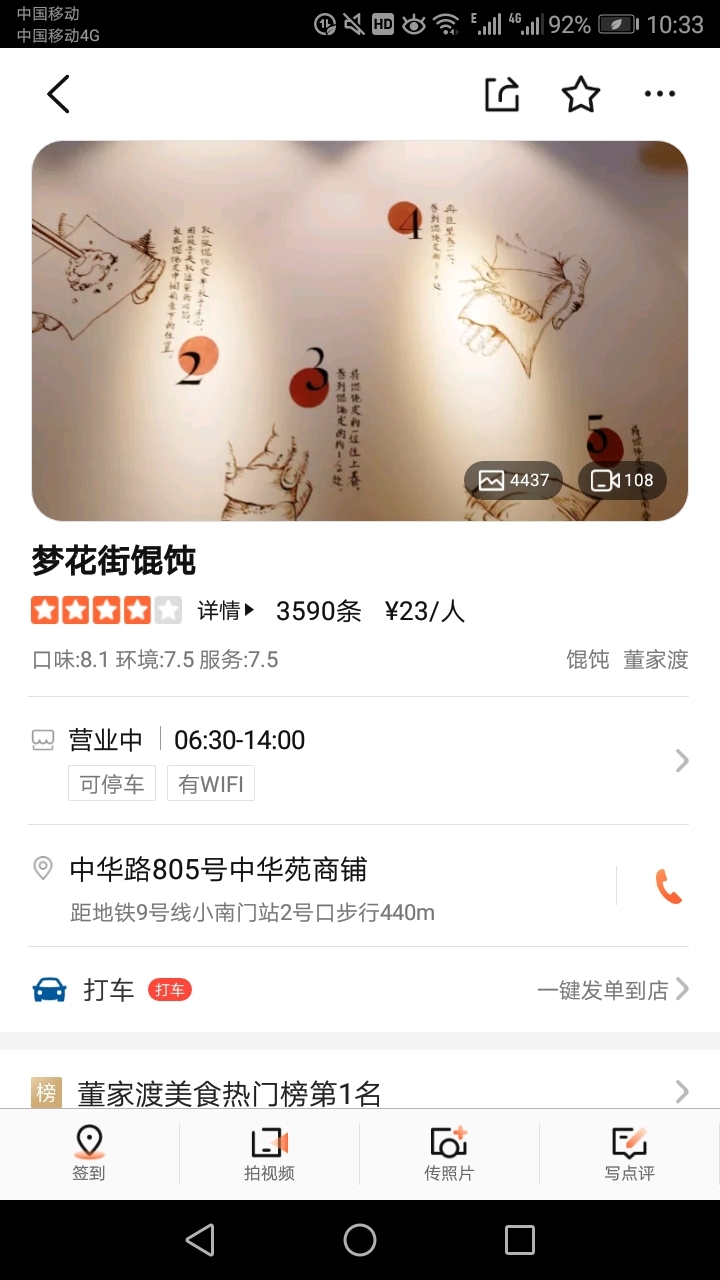Favorite this restaurant with the star

click(580, 95)
